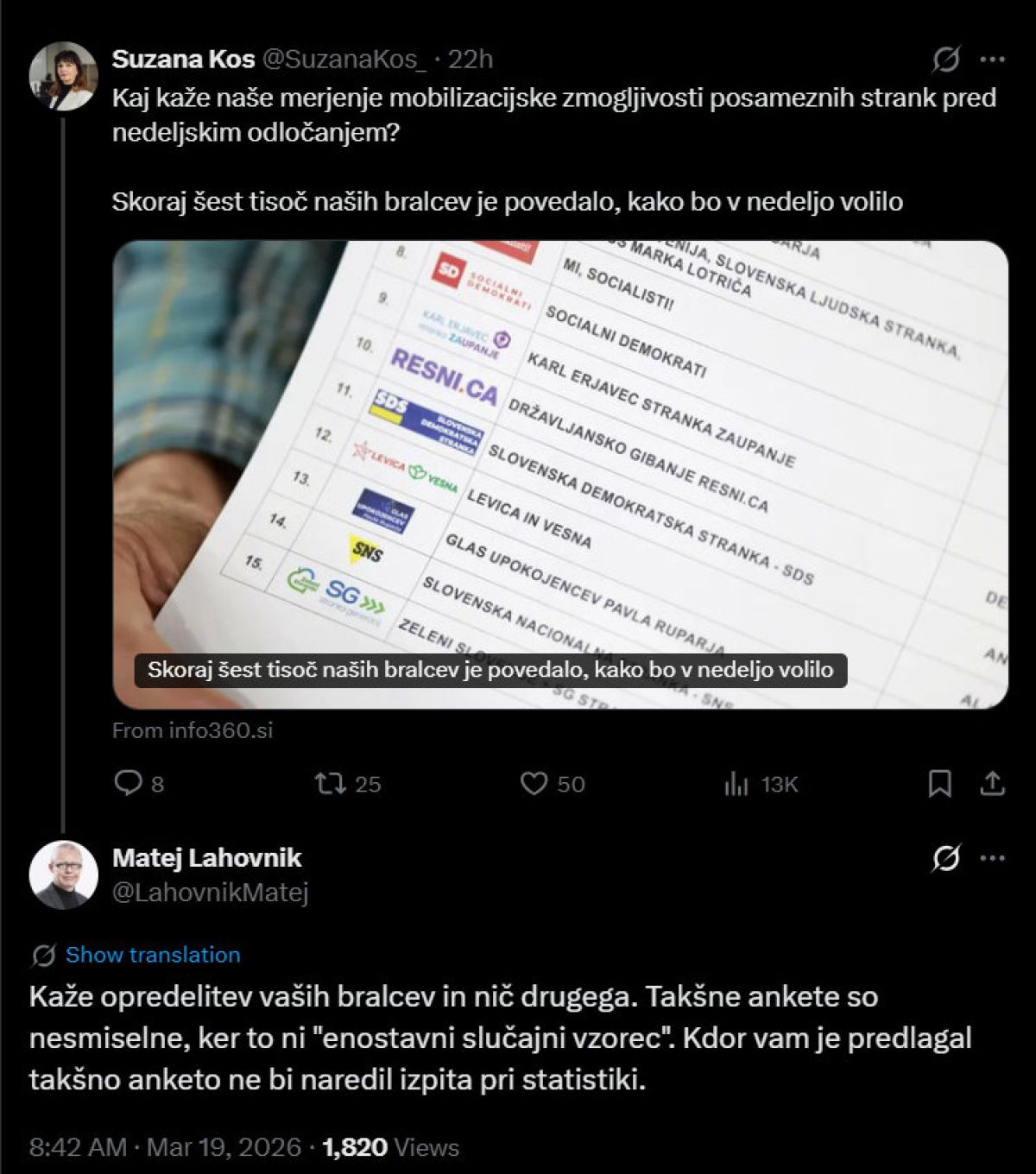Reply to Suzana Kos's post
The width and height of the screenshot is (1036, 1174).
click(x=129, y=783)
